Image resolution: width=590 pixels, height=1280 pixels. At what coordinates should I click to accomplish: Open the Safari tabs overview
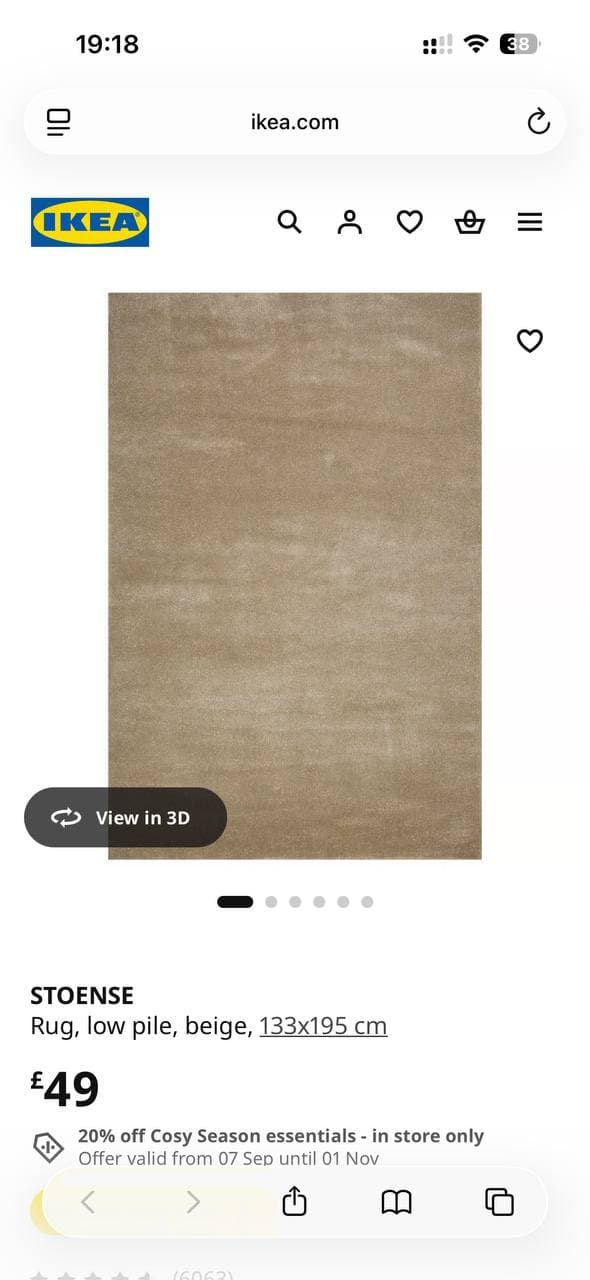coord(499,1202)
